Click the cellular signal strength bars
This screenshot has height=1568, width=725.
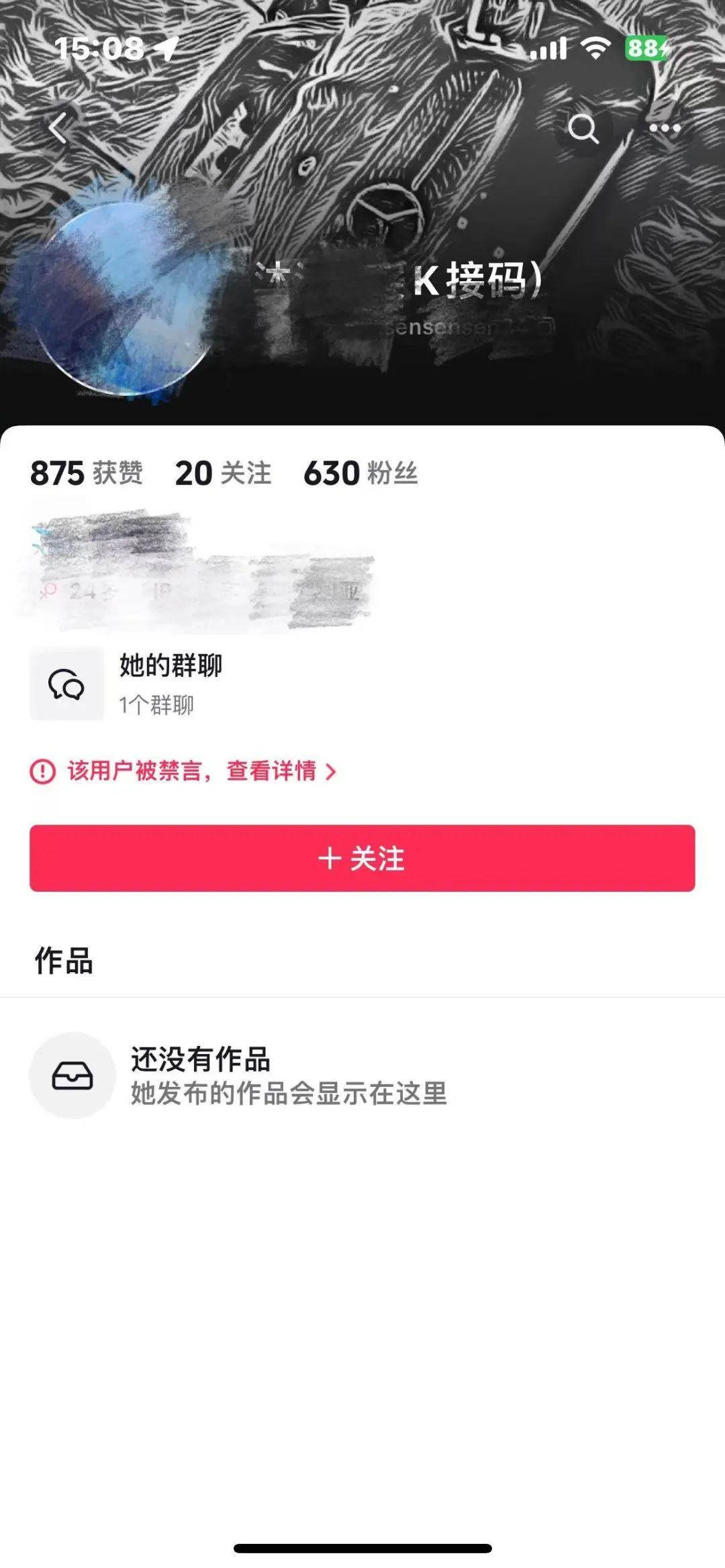[x=549, y=47]
